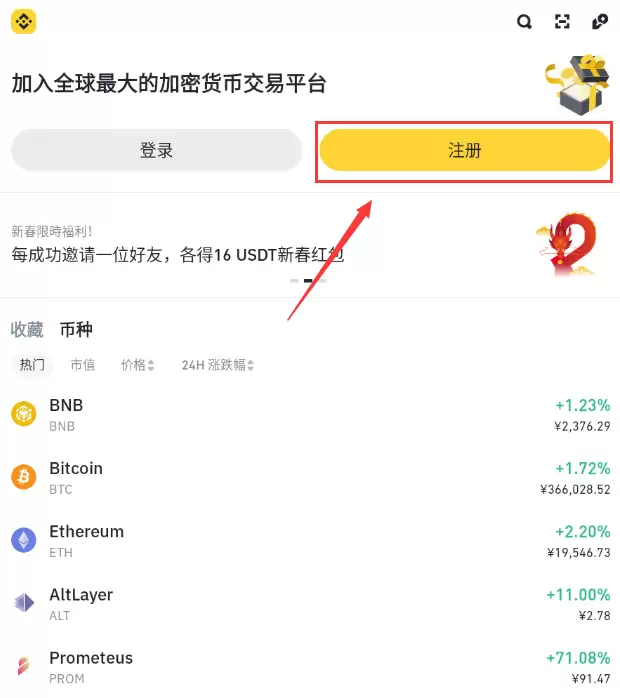This screenshot has width=620, height=698.
Task: Switch to the 币种 tab
Action: click(76, 330)
